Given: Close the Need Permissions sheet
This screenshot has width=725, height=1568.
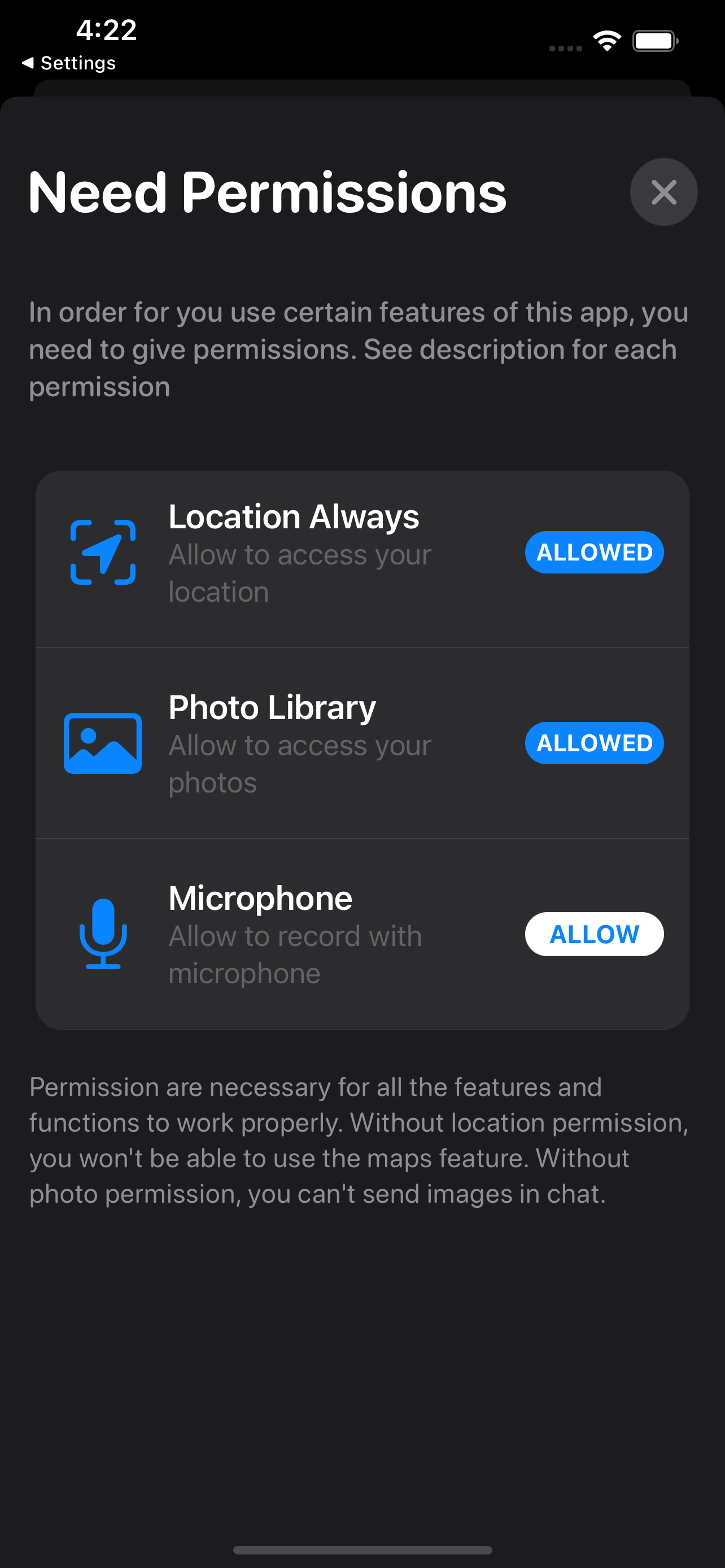Looking at the screenshot, I should (663, 192).
